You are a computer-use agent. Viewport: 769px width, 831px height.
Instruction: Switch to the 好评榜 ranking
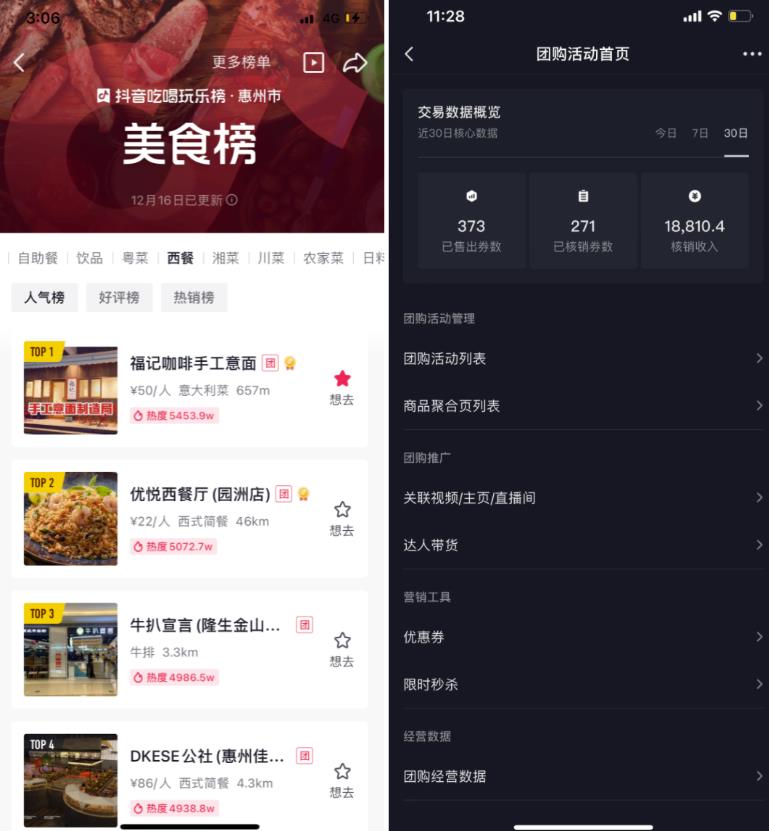[x=119, y=297]
